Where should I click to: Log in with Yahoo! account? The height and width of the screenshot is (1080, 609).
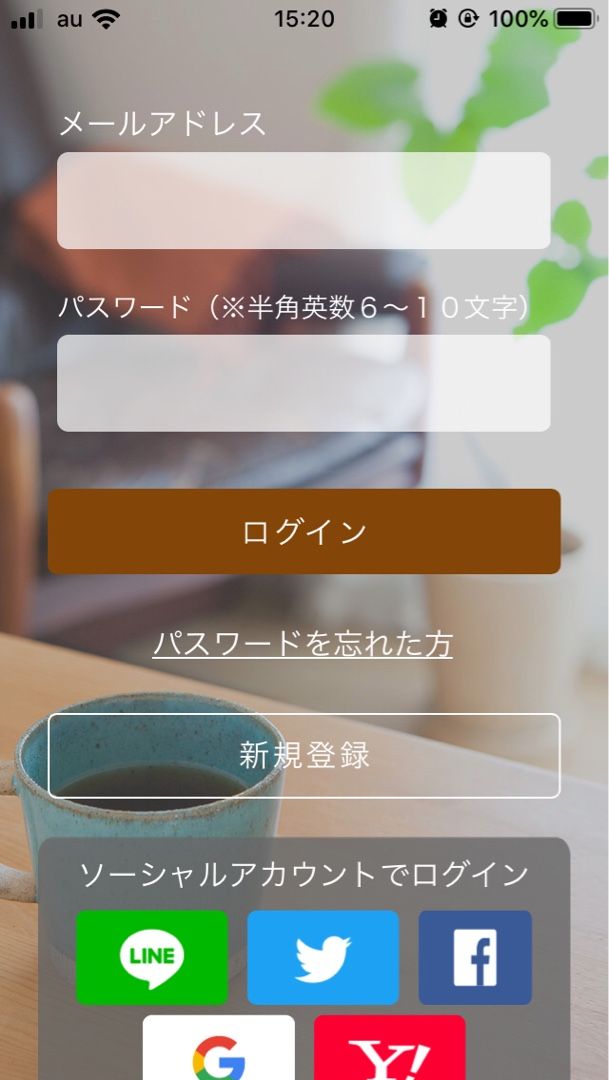[390, 1050]
